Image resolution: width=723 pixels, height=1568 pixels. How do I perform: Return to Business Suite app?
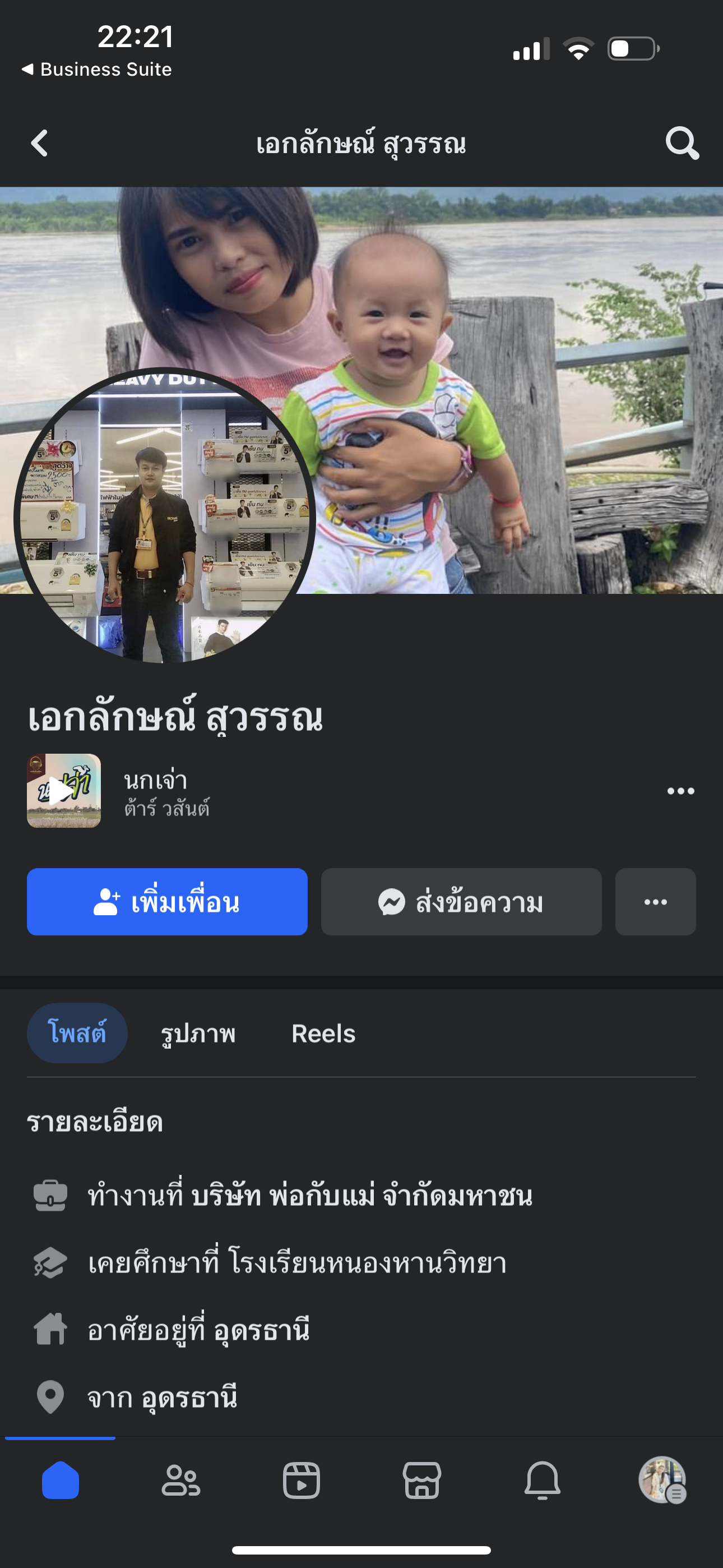(x=98, y=70)
